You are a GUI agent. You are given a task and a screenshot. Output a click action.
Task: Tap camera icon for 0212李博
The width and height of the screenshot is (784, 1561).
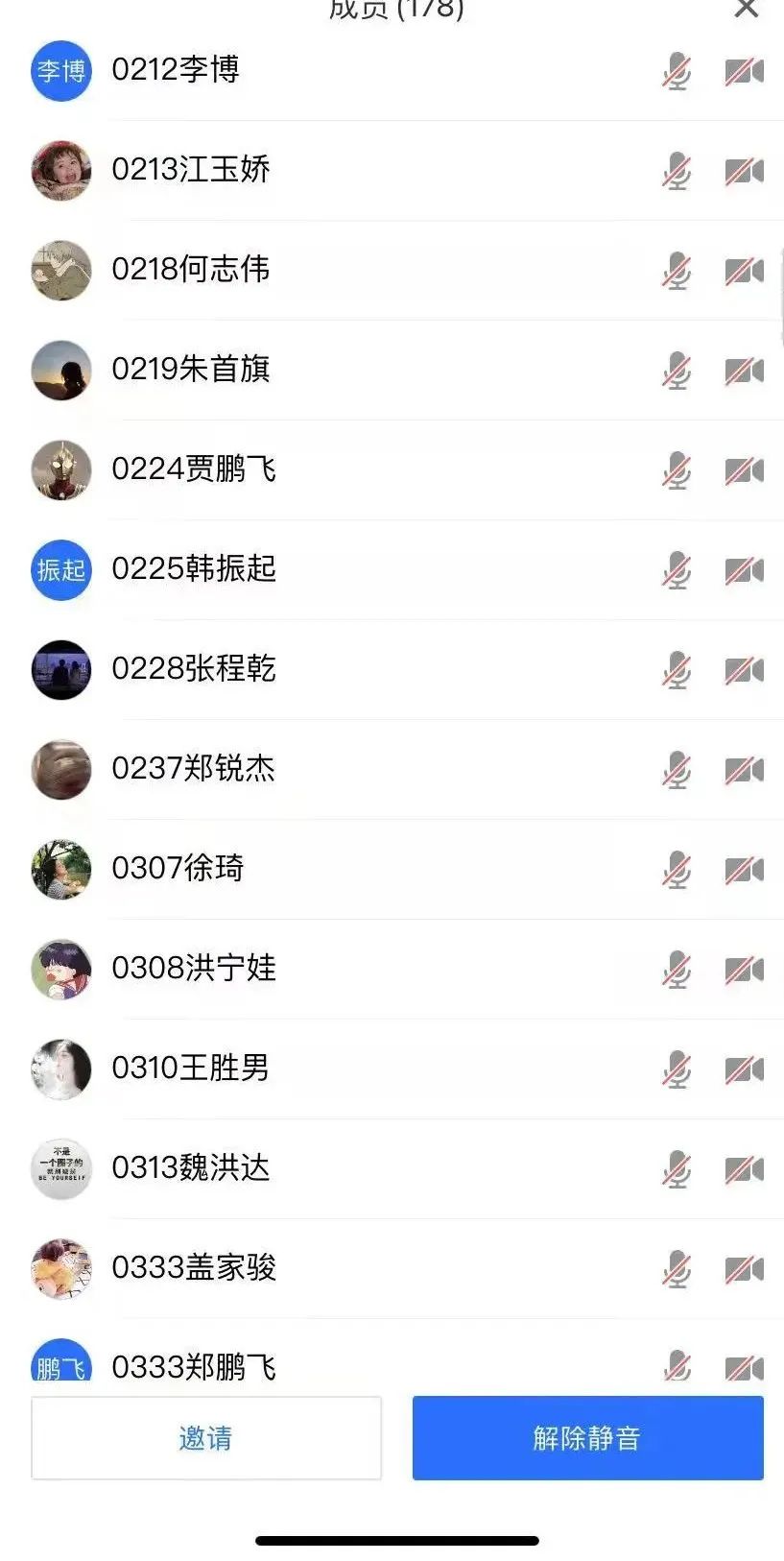[744, 71]
